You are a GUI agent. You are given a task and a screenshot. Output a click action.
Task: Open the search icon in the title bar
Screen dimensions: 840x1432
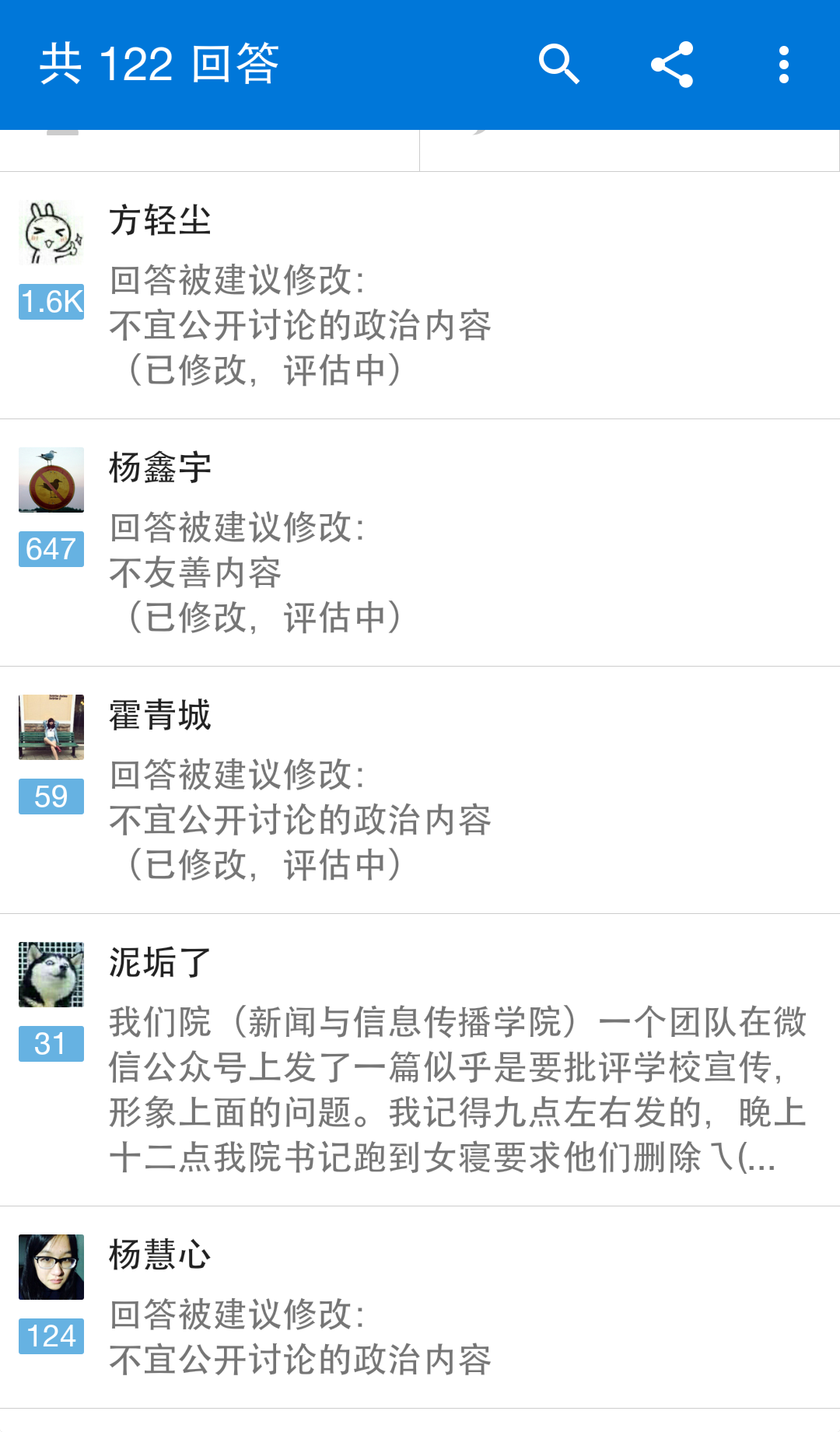[x=560, y=65]
